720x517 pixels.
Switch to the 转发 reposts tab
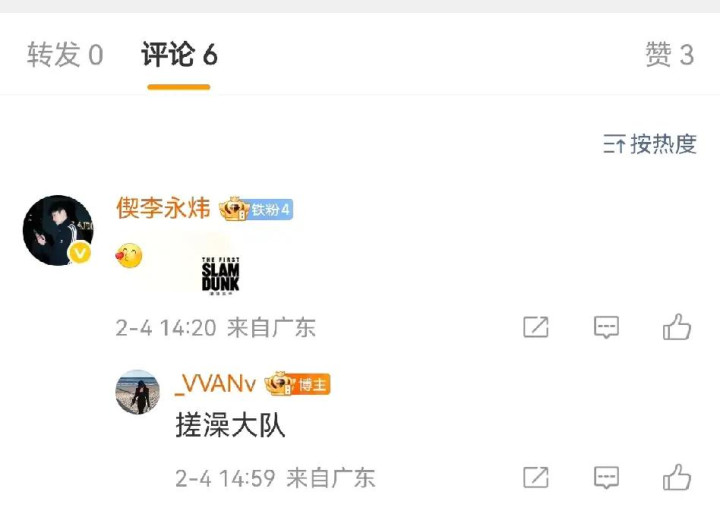[x=65, y=54]
